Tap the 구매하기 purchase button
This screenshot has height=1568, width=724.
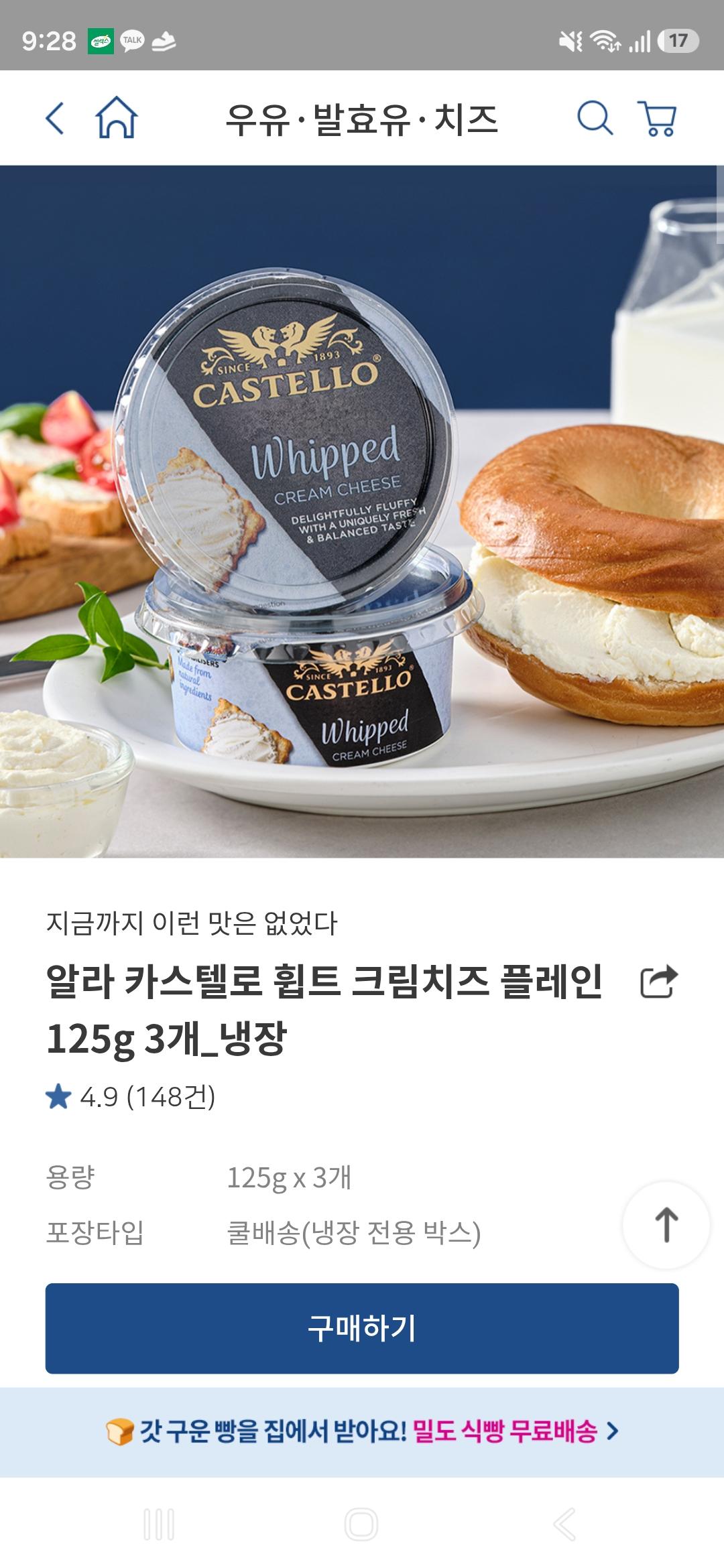pos(362,1328)
